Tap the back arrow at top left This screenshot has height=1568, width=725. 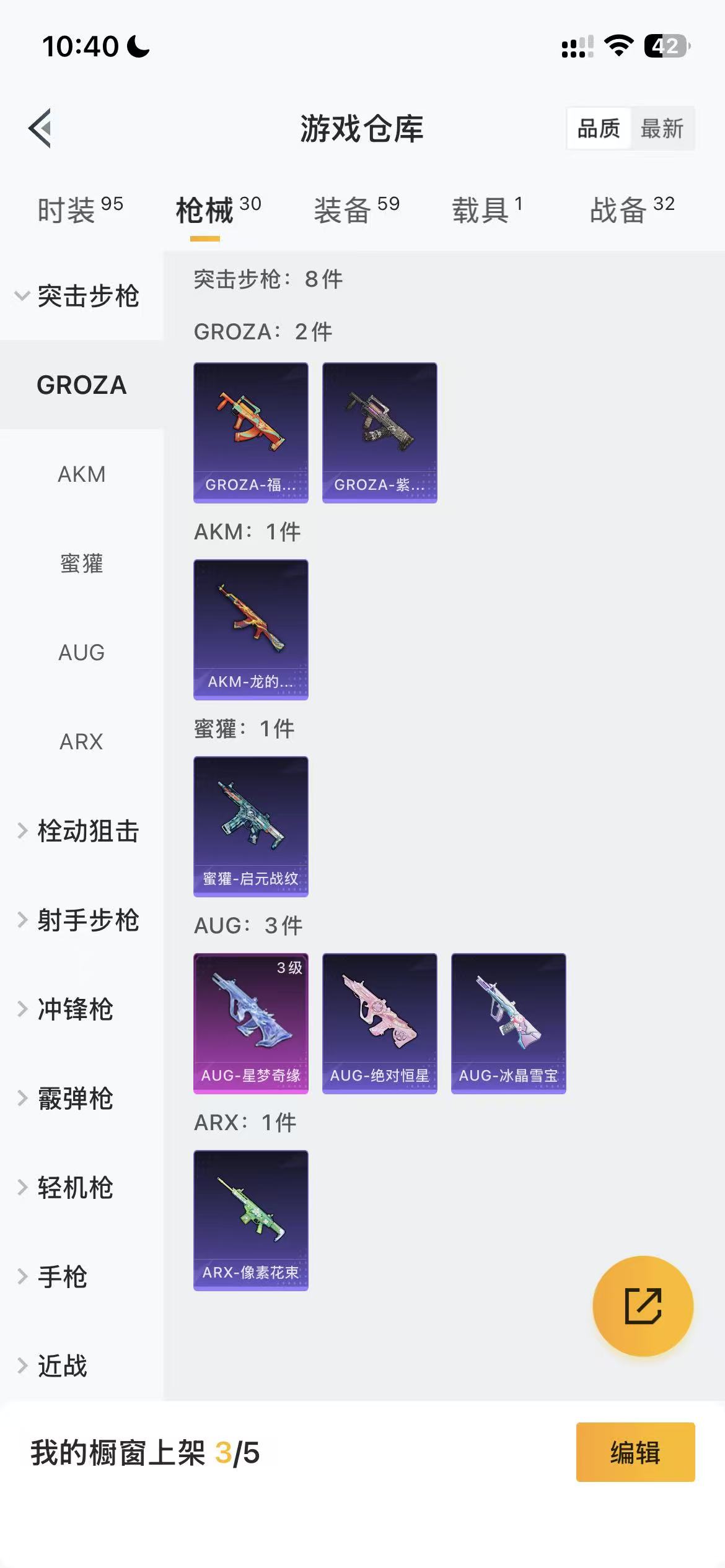[x=41, y=128]
